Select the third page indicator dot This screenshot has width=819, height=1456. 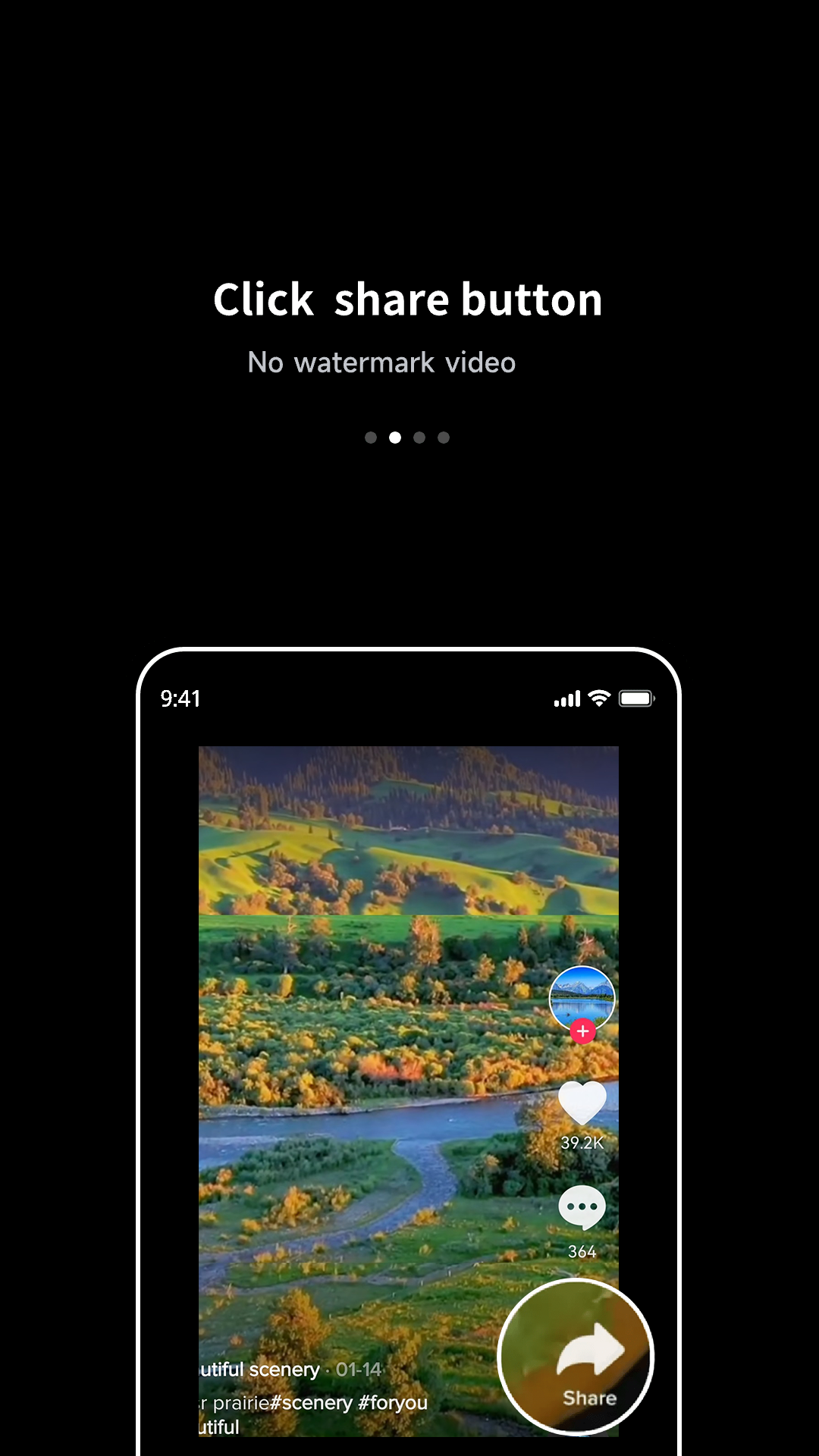click(419, 438)
